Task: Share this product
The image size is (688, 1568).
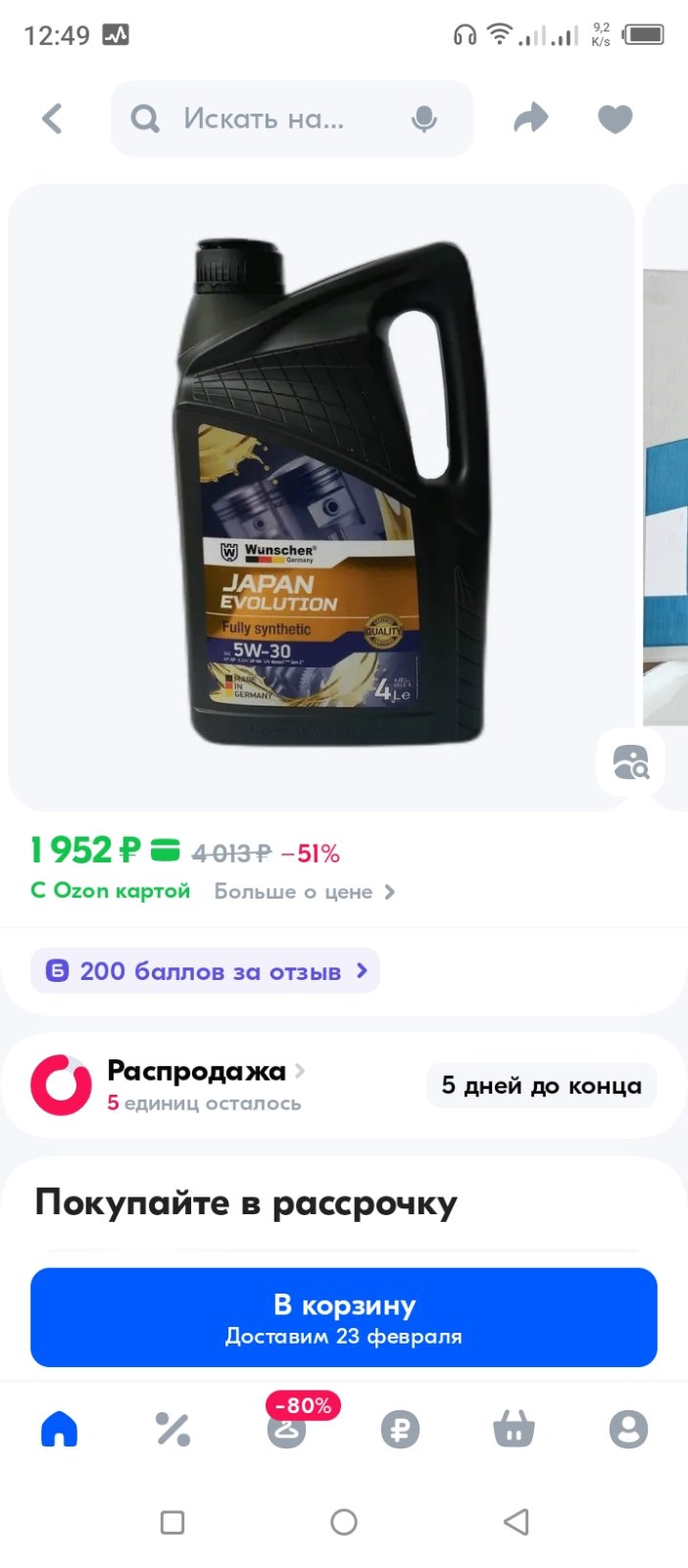Action: 530,119
